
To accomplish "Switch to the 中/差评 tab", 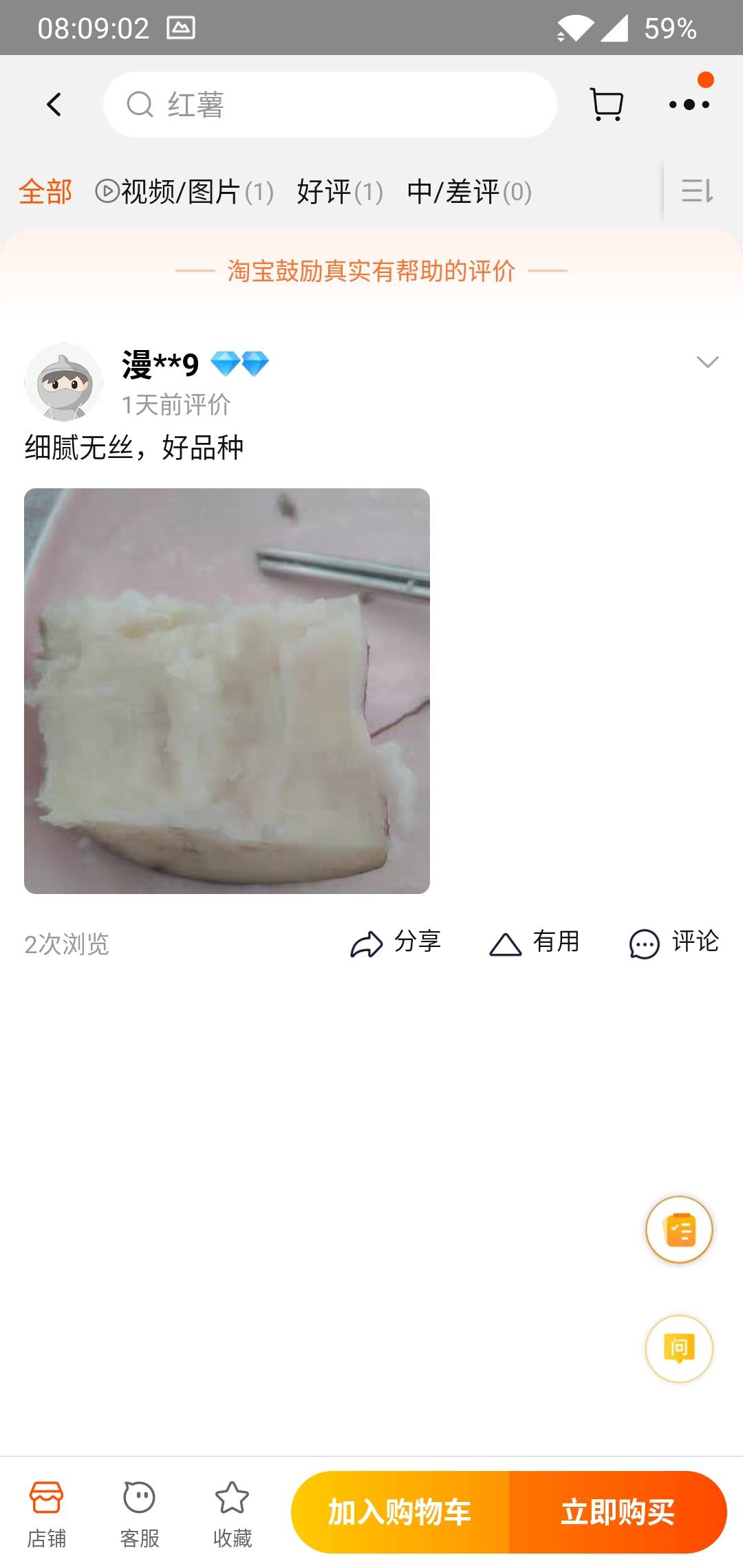I will click(469, 191).
